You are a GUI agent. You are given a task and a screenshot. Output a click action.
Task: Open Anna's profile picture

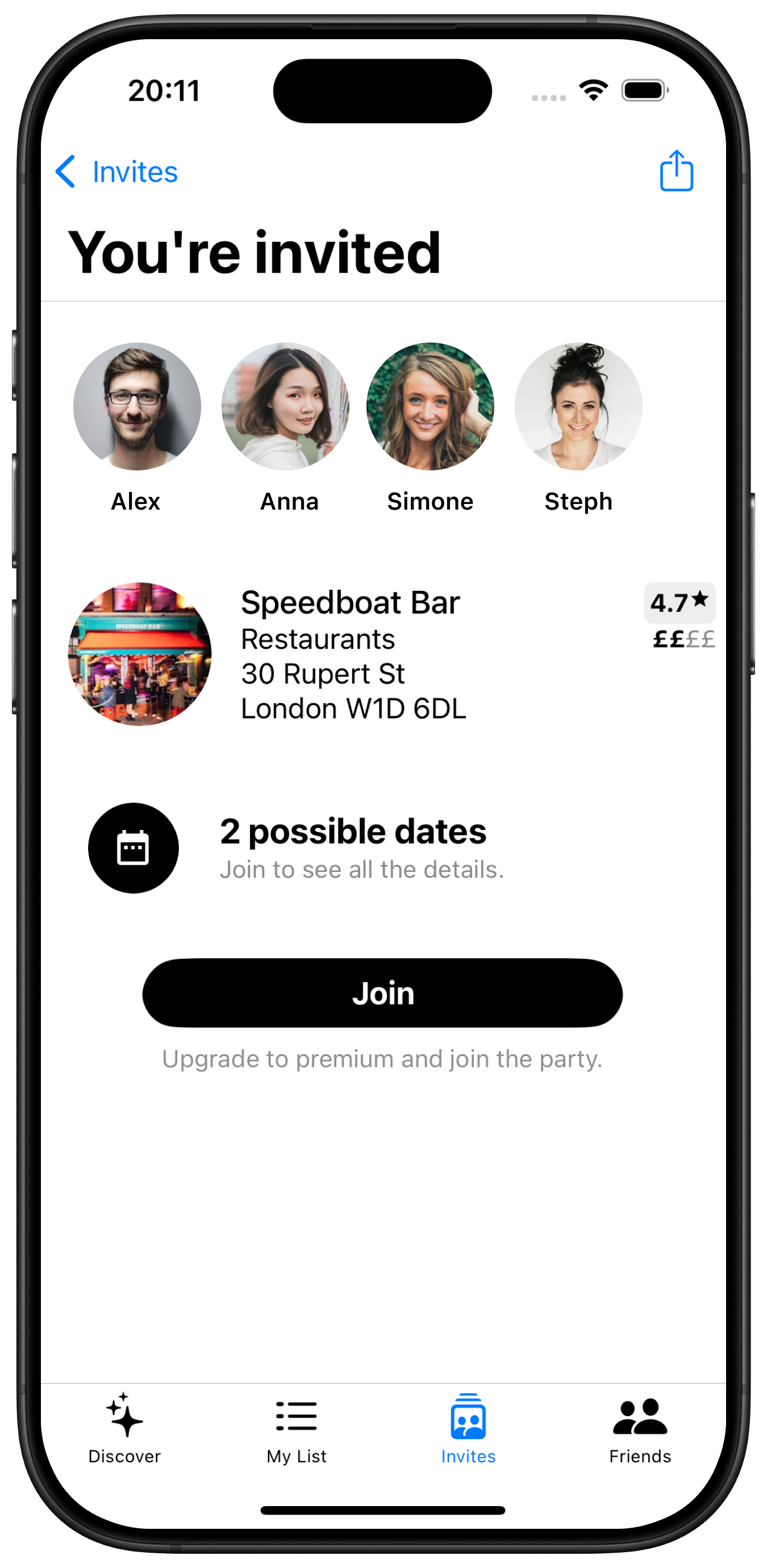(x=285, y=407)
